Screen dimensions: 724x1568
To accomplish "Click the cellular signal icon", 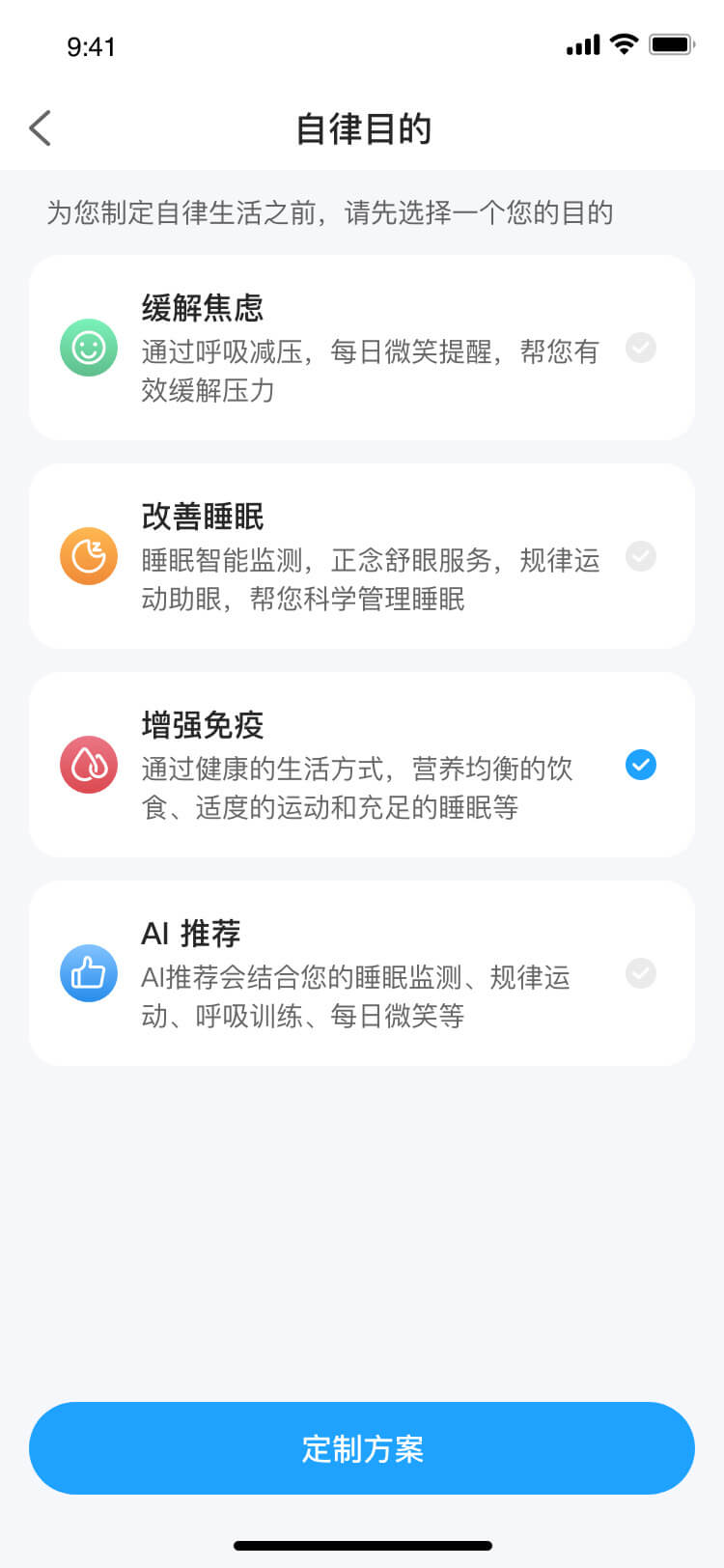I will (x=580, y=43).
